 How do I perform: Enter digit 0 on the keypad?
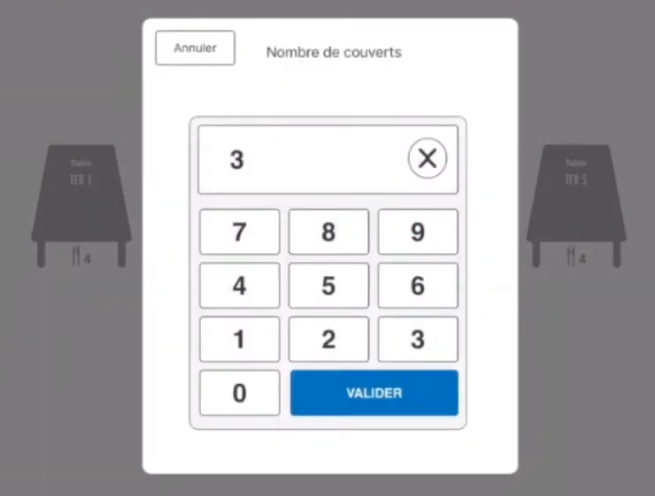[239, 393]
